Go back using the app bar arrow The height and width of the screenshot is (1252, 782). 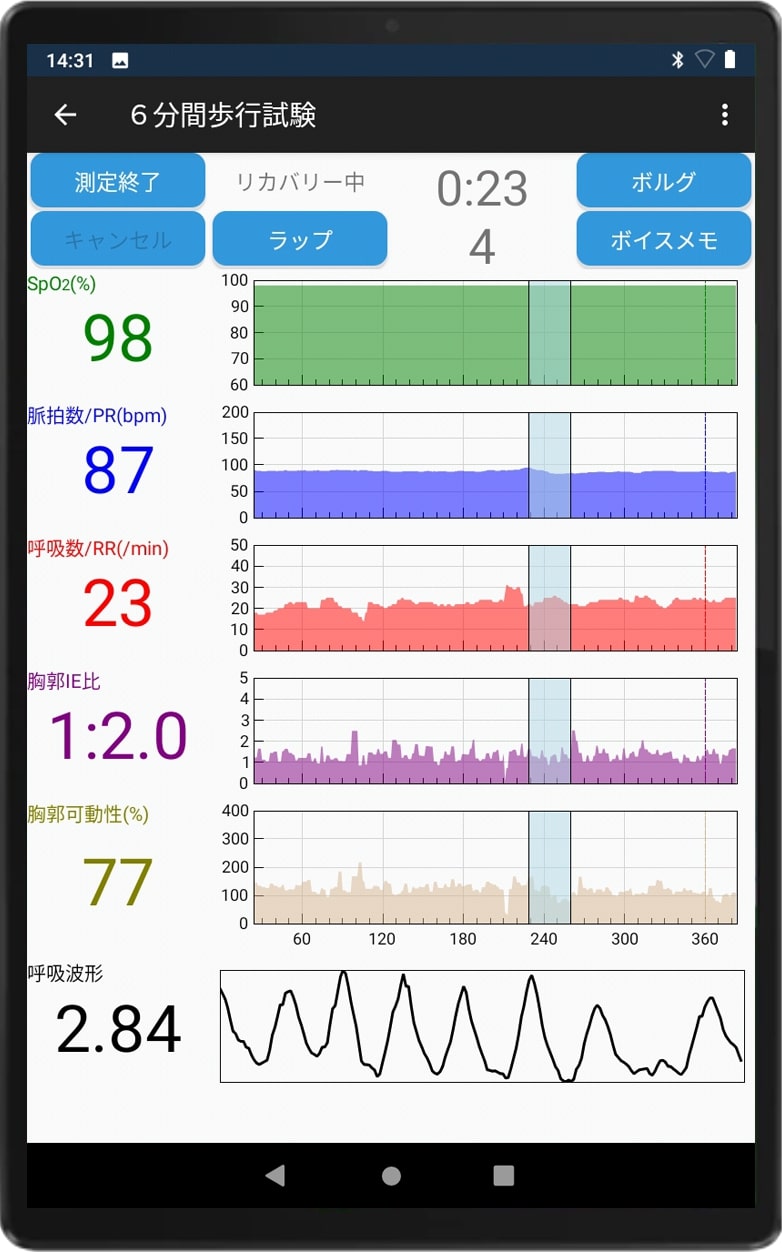[x=65, y=115]
